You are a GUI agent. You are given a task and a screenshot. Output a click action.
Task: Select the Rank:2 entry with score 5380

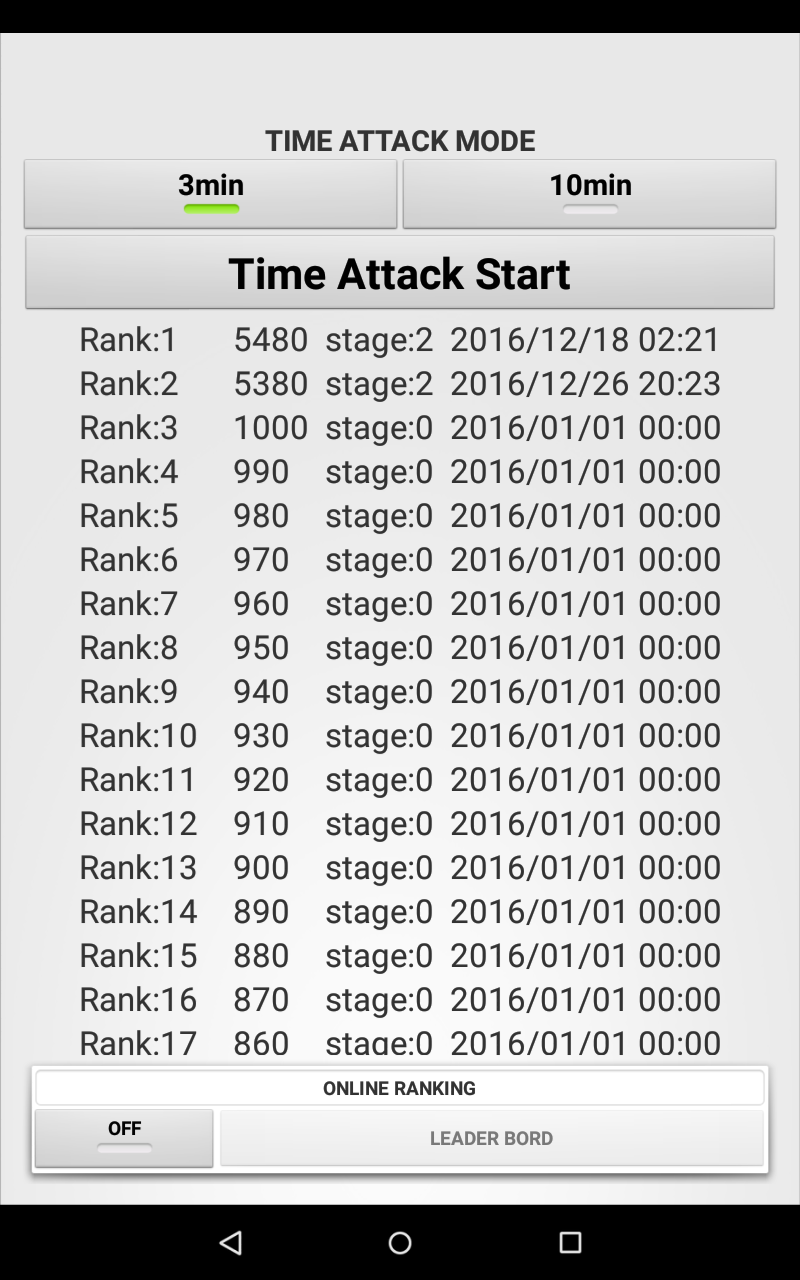400,384
